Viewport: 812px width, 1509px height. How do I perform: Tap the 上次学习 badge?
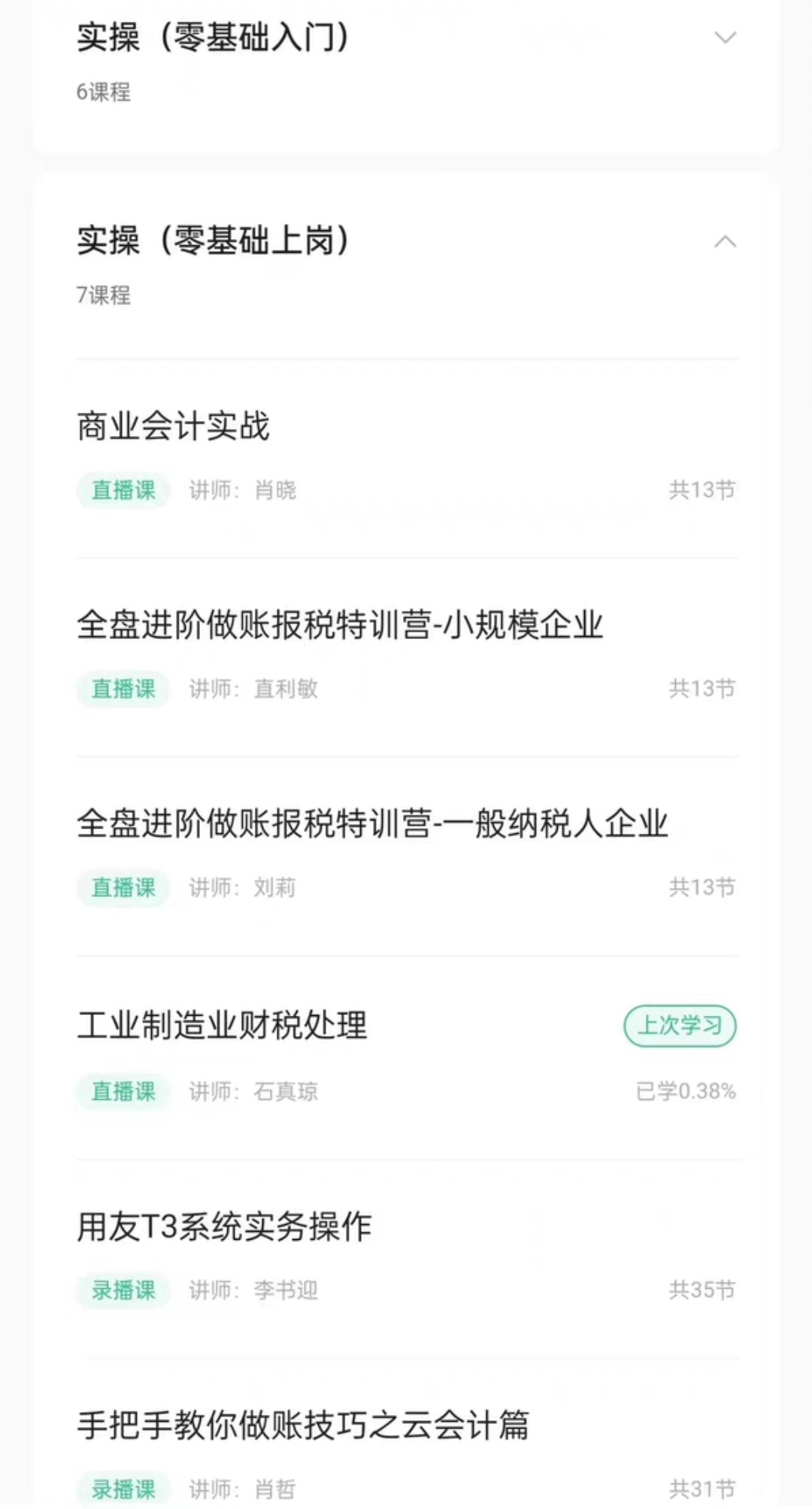point(679,1025)
